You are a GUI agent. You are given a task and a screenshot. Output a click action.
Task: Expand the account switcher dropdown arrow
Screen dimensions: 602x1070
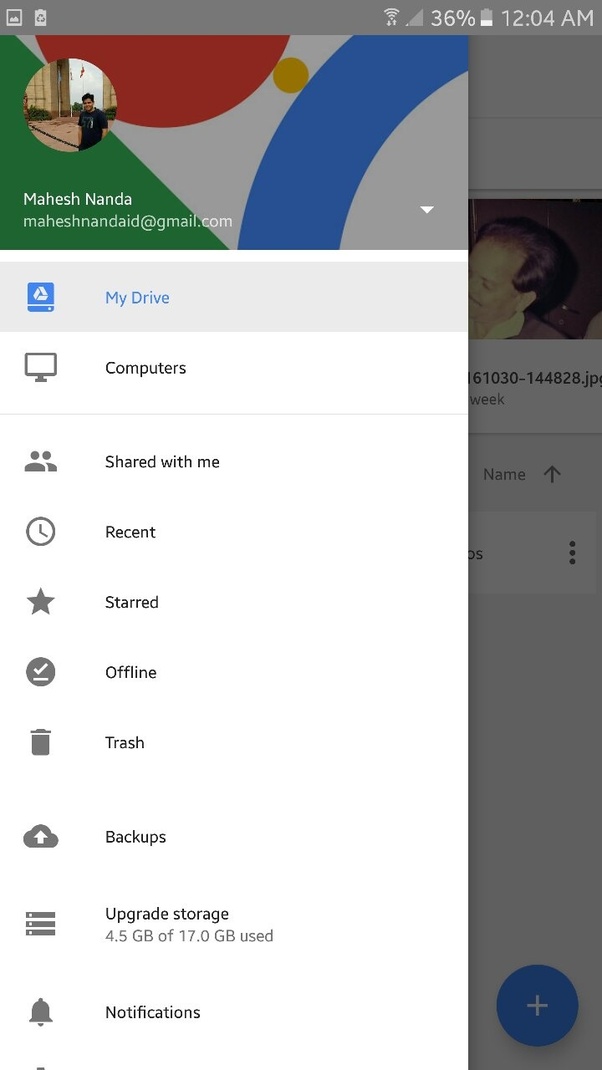point(427,209)
